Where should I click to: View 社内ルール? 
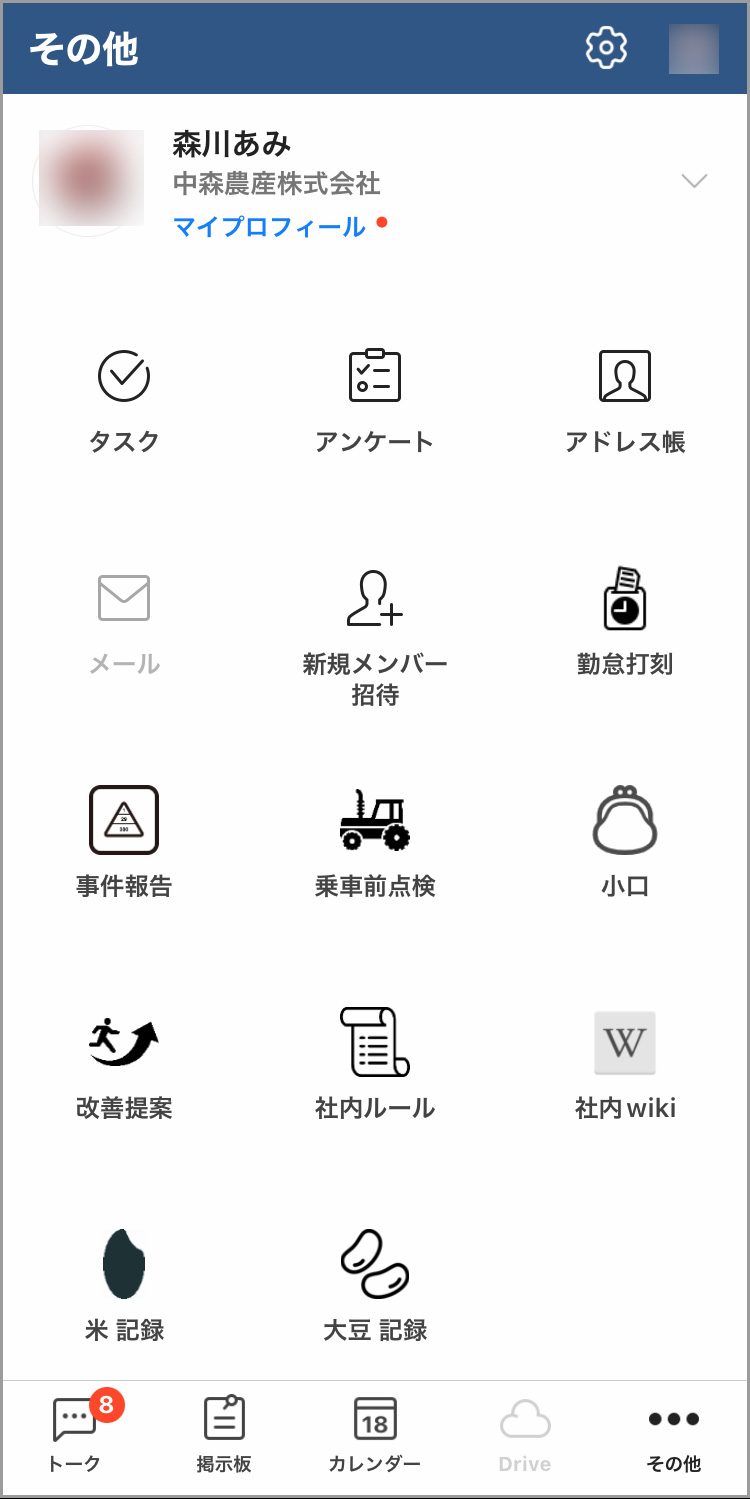point(375,1065)
